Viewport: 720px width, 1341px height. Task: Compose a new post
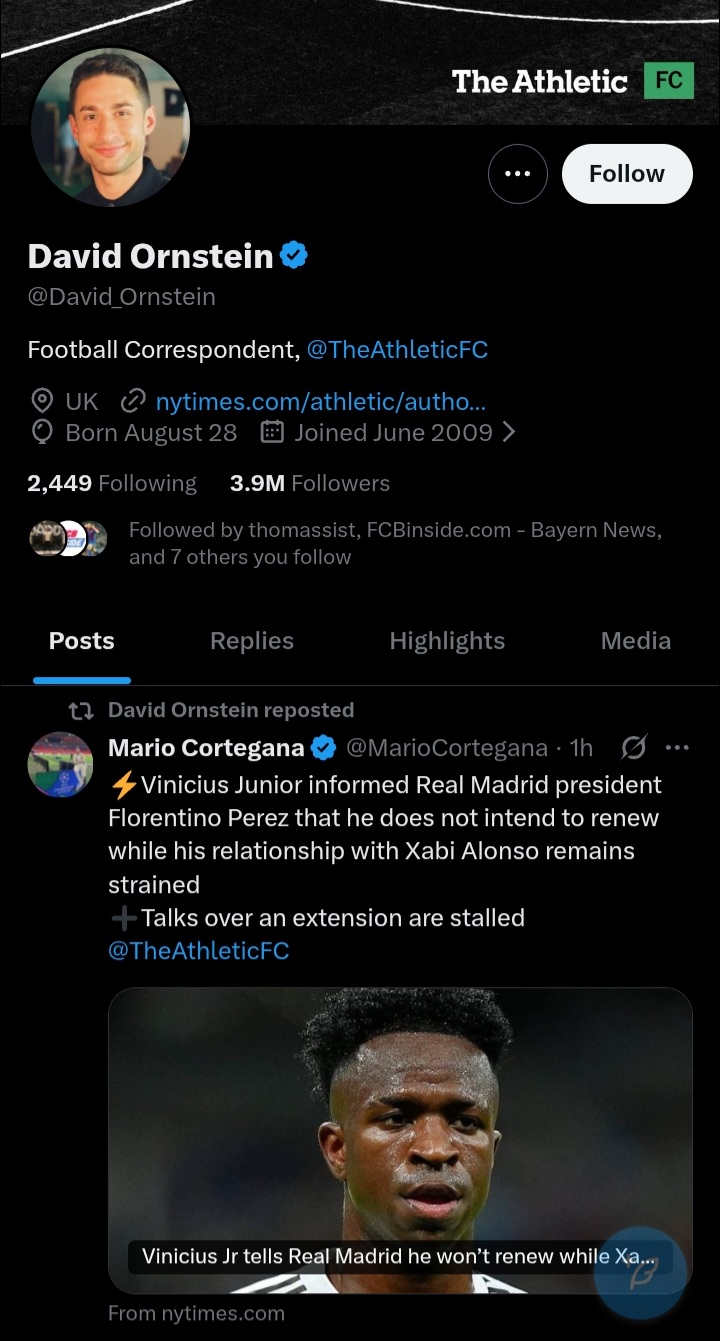[640, 1273]
